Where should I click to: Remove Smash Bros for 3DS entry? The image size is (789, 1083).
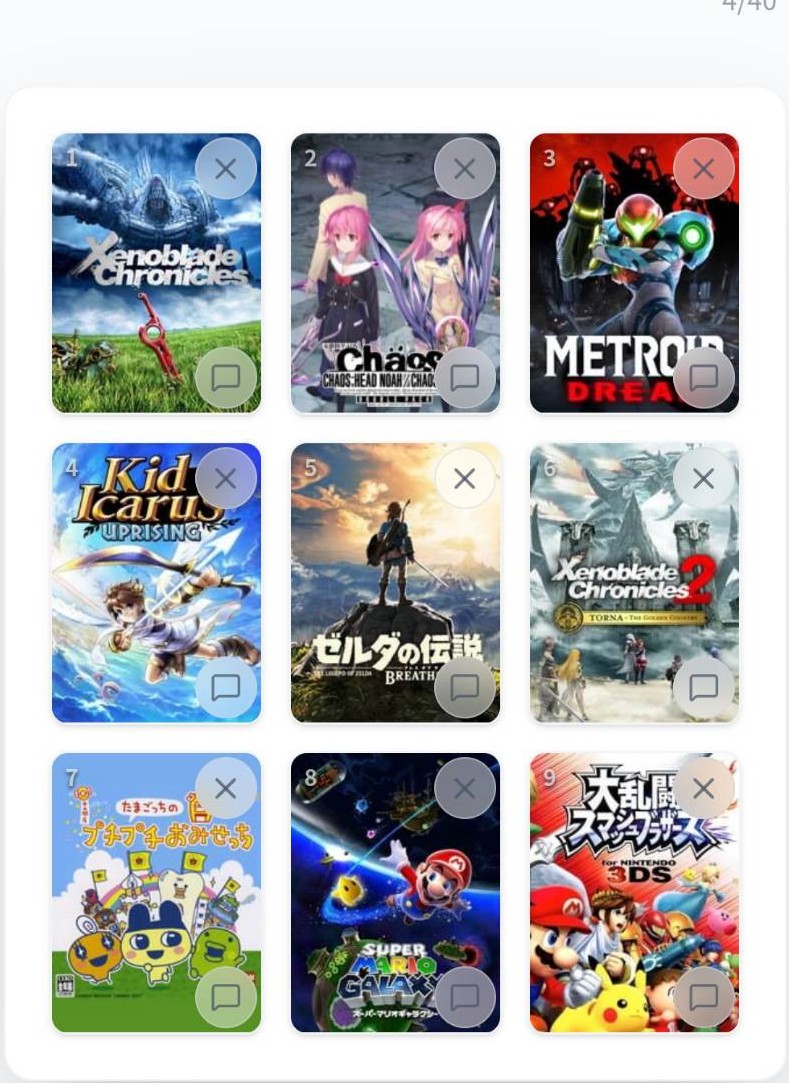click(x=704, y=789)
